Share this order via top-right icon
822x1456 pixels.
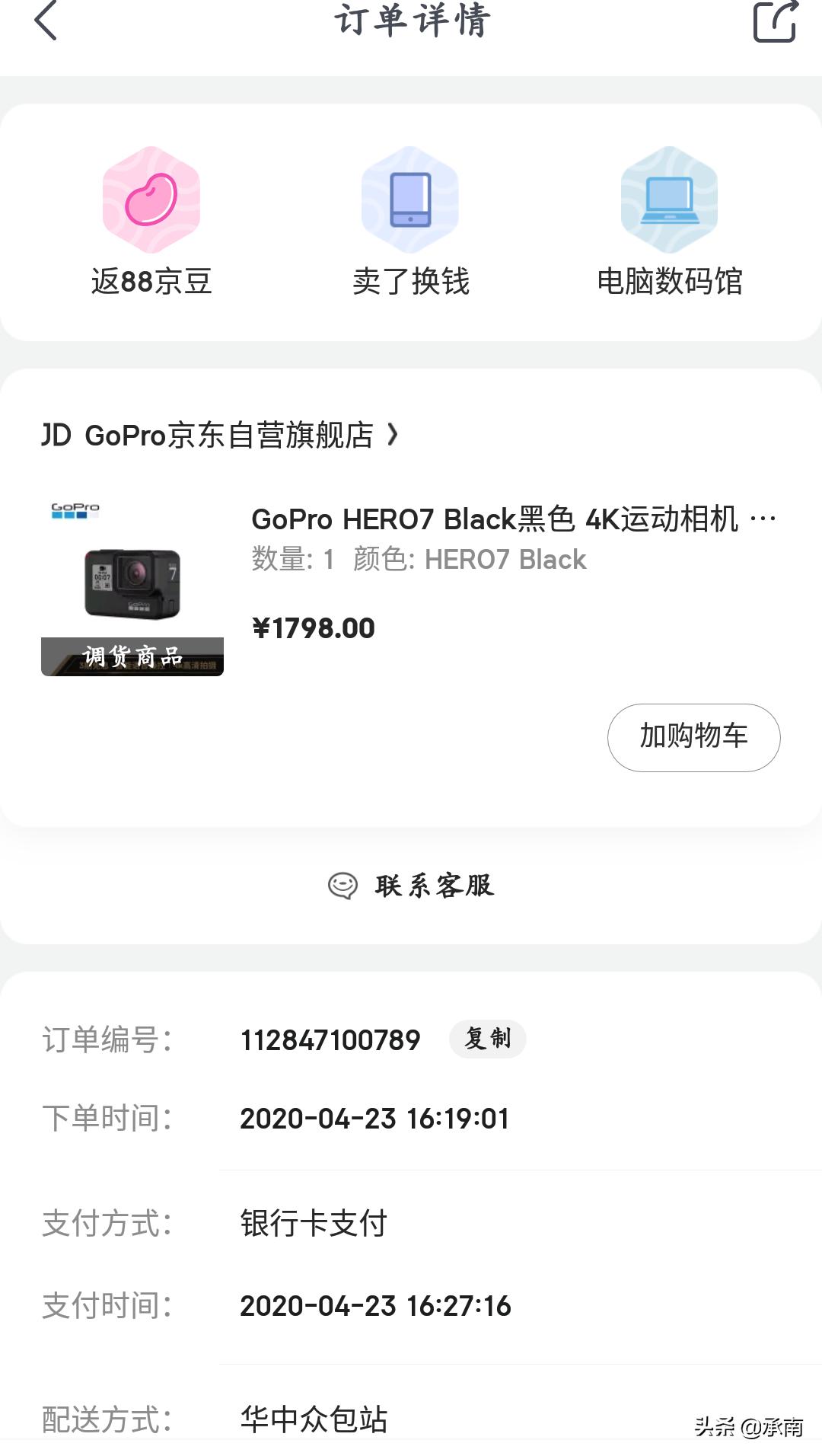tap(775, 21)
